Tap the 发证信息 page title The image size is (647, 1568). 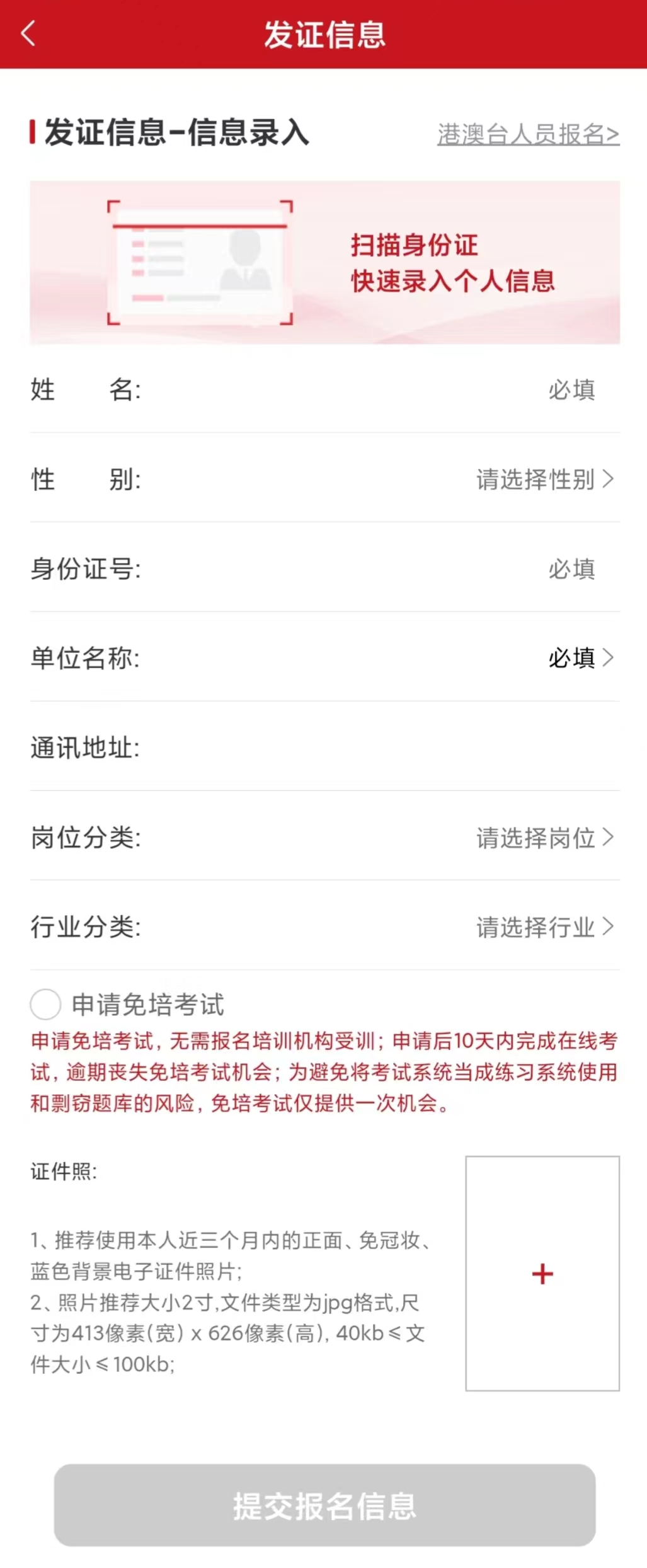point(323,36)
